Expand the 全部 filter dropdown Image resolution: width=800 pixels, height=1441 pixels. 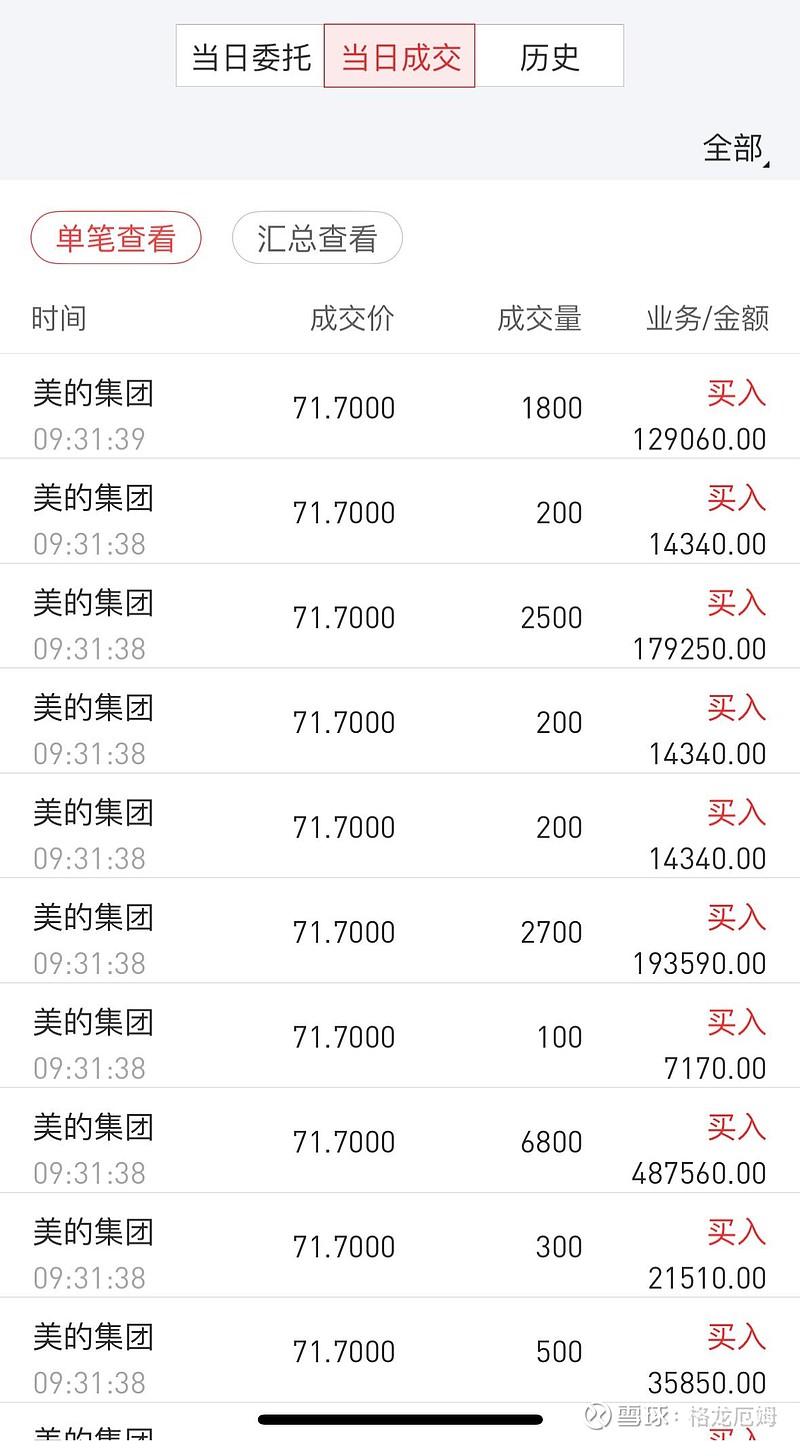(736, 149)
